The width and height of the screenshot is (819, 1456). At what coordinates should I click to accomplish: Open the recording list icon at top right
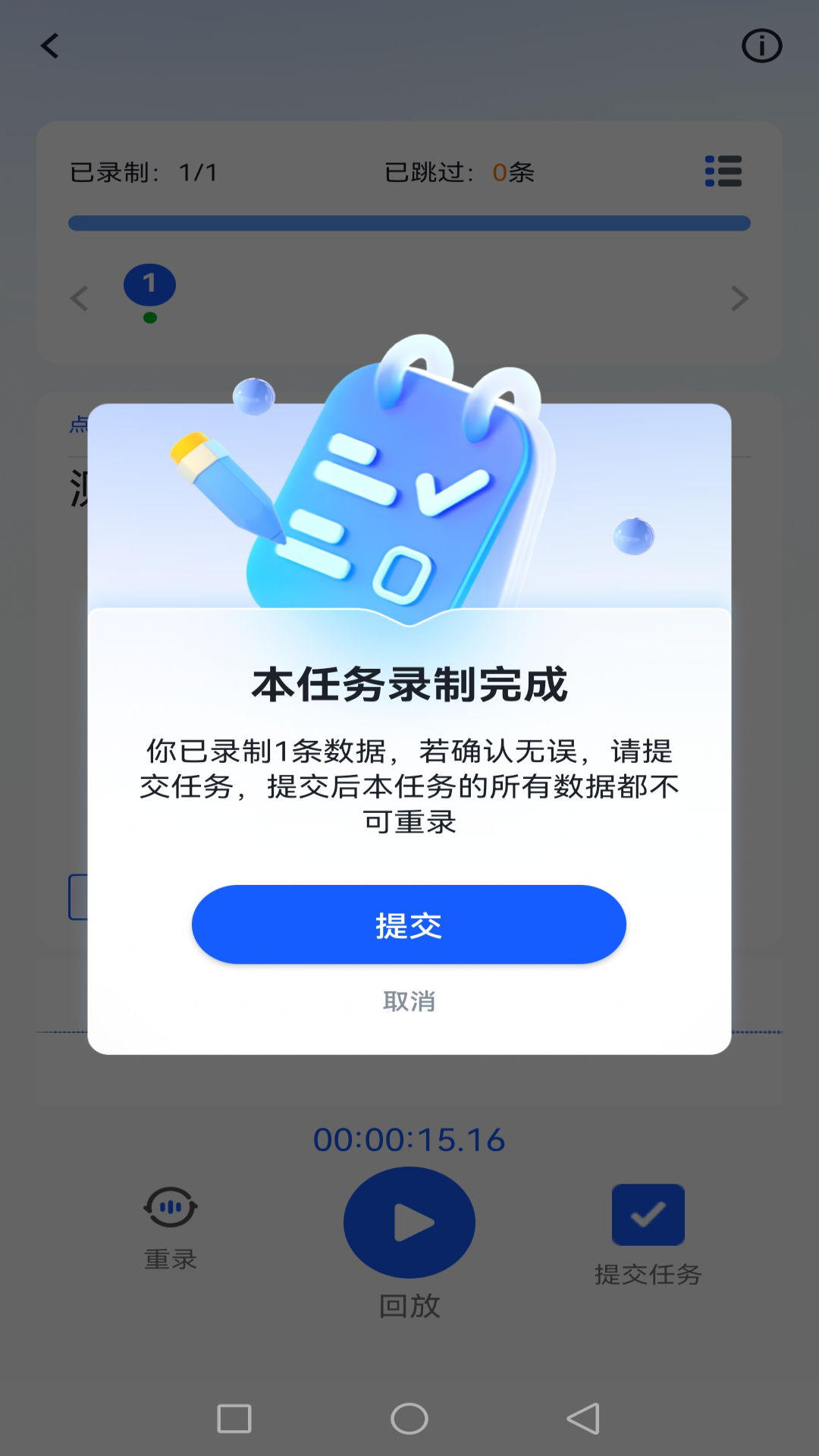pyautogui.click(x=723, y=172)
